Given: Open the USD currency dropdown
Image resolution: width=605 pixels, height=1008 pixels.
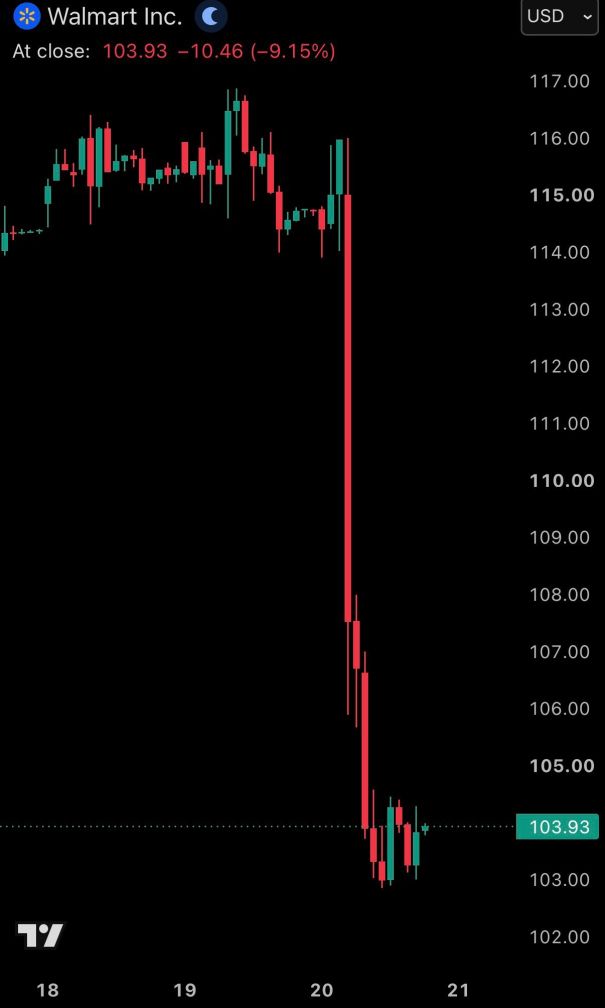Looking at the screenshot, I should point(560,17).
